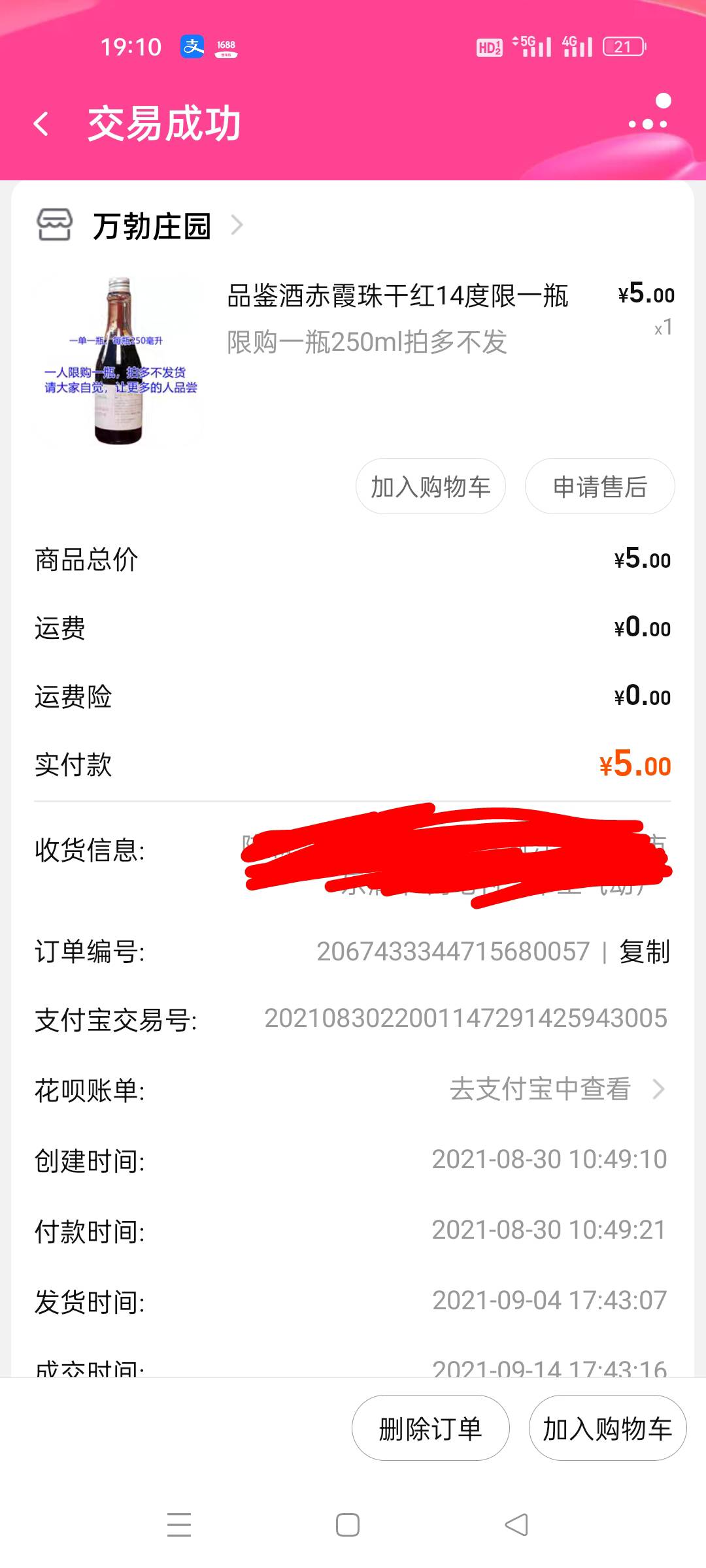
Task: Copy the order number with 复制
Action: 645,951
